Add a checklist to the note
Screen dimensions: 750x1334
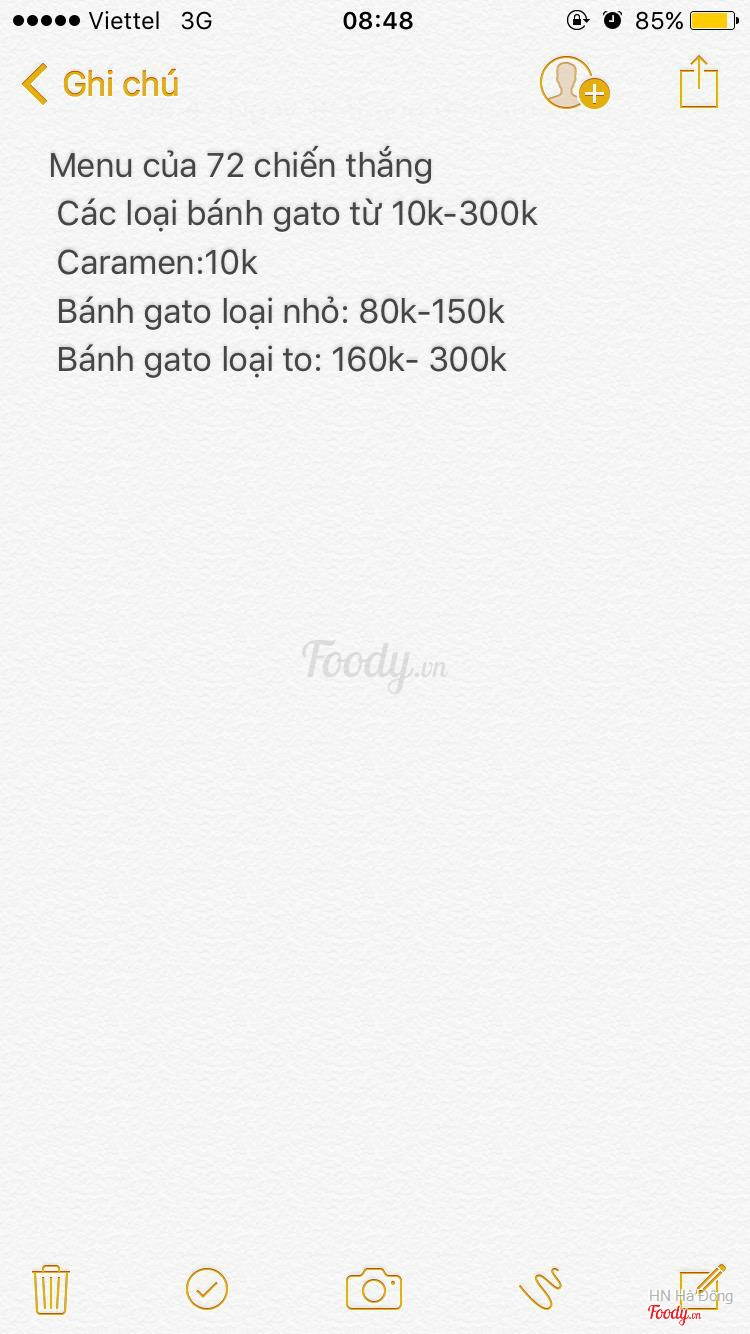(x=207, y=1288)
